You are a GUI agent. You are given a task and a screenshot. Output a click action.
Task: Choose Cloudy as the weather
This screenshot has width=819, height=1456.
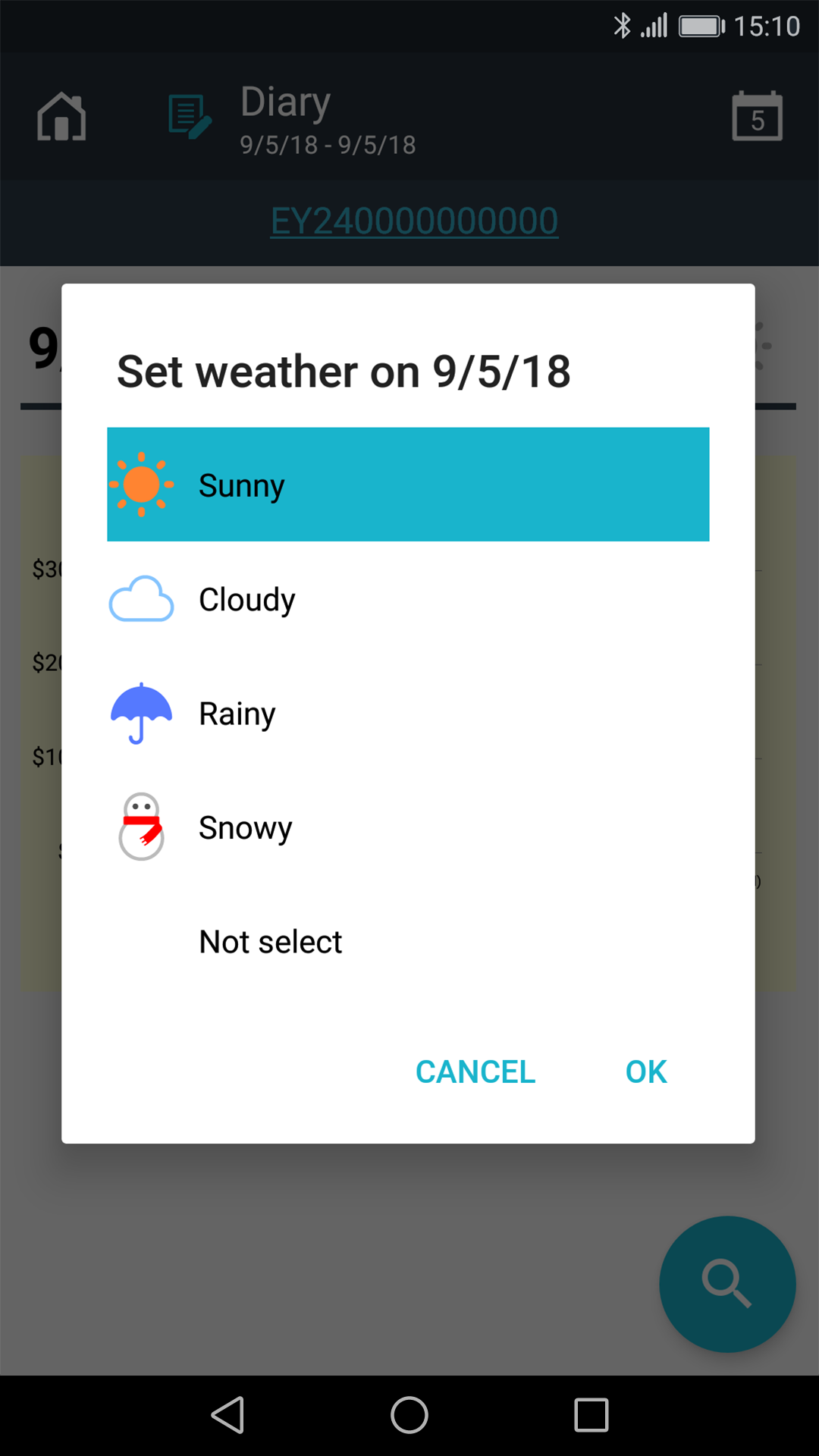[408, 599]
